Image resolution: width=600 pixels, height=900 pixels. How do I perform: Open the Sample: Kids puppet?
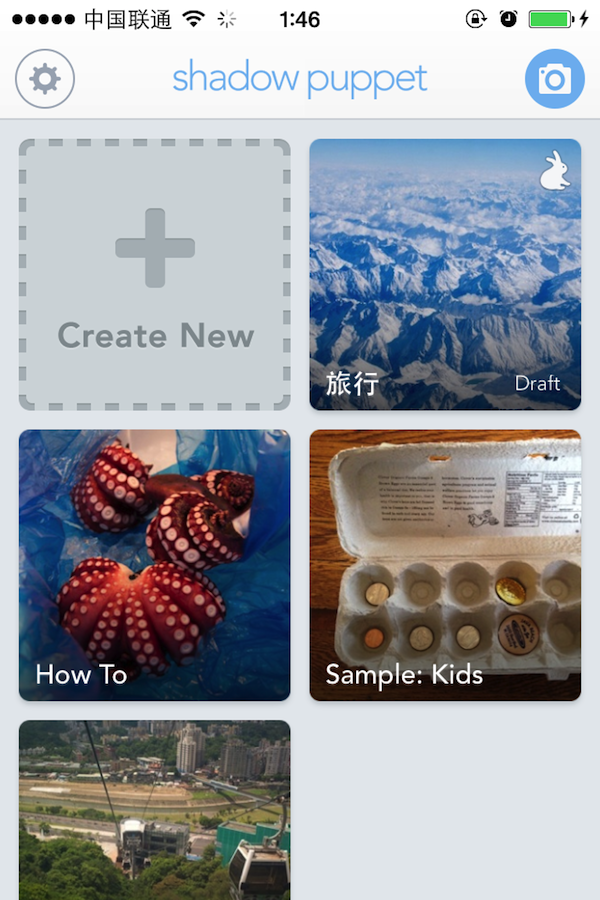point(445,565)
